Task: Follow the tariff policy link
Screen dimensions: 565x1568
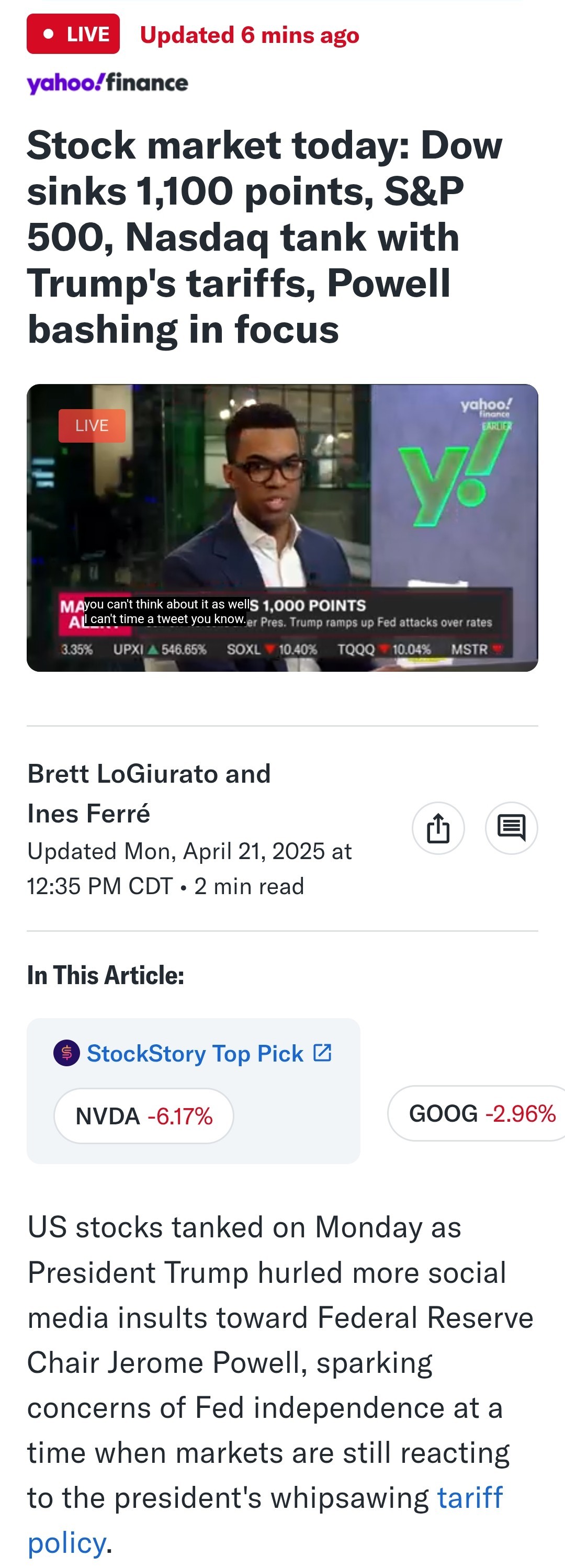Action: coord(469,1498)
